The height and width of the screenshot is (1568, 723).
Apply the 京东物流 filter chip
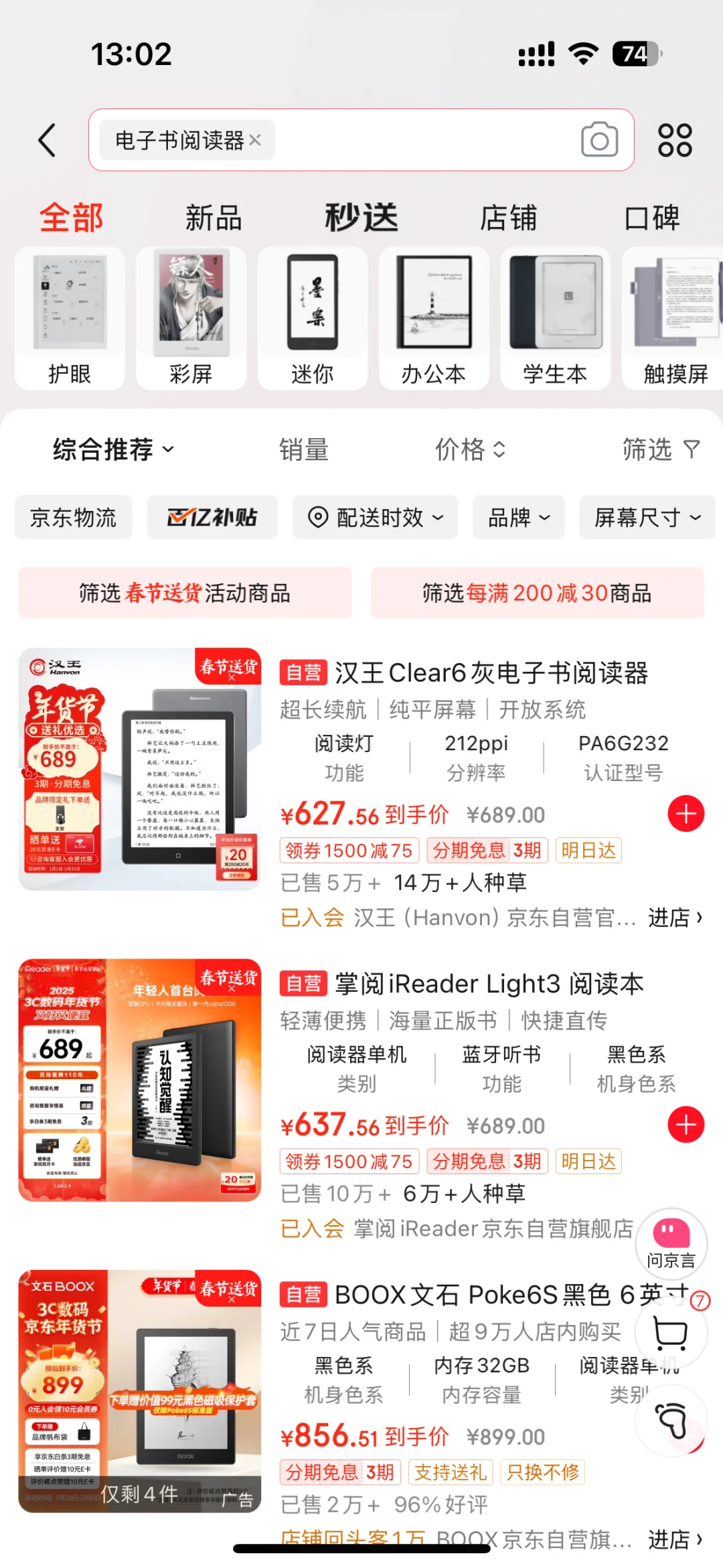click(x=74, y=517)
